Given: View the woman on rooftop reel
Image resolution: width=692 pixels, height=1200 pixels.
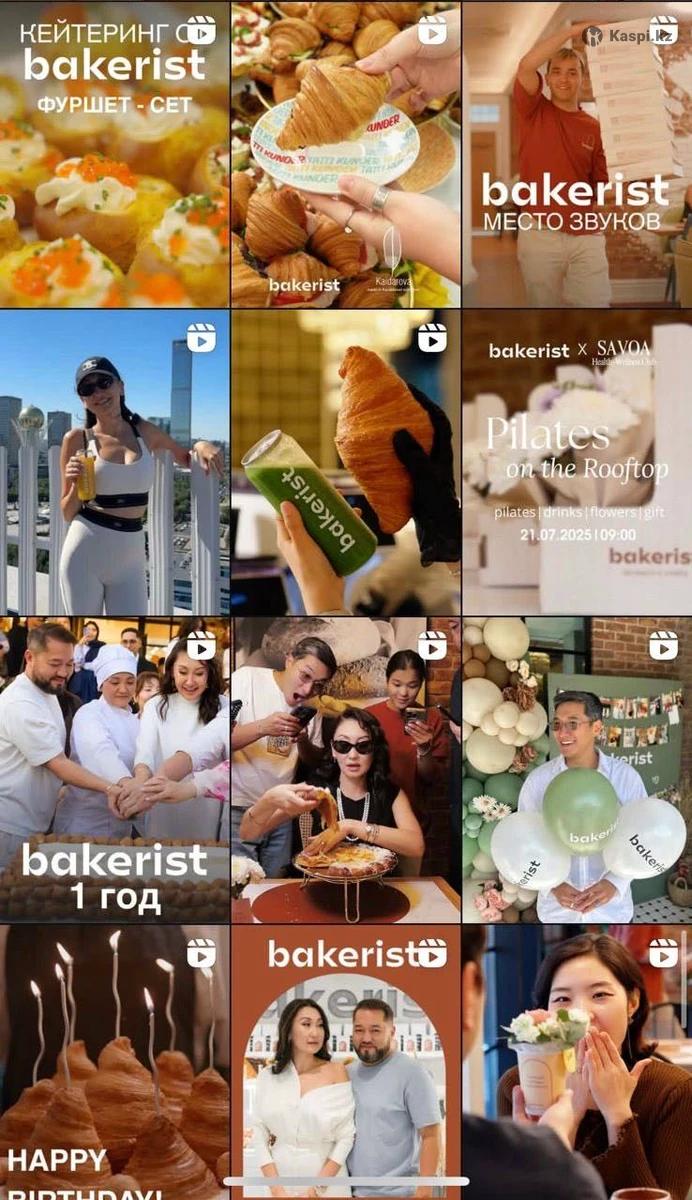Looking at the screenshot, I should 114,462.
